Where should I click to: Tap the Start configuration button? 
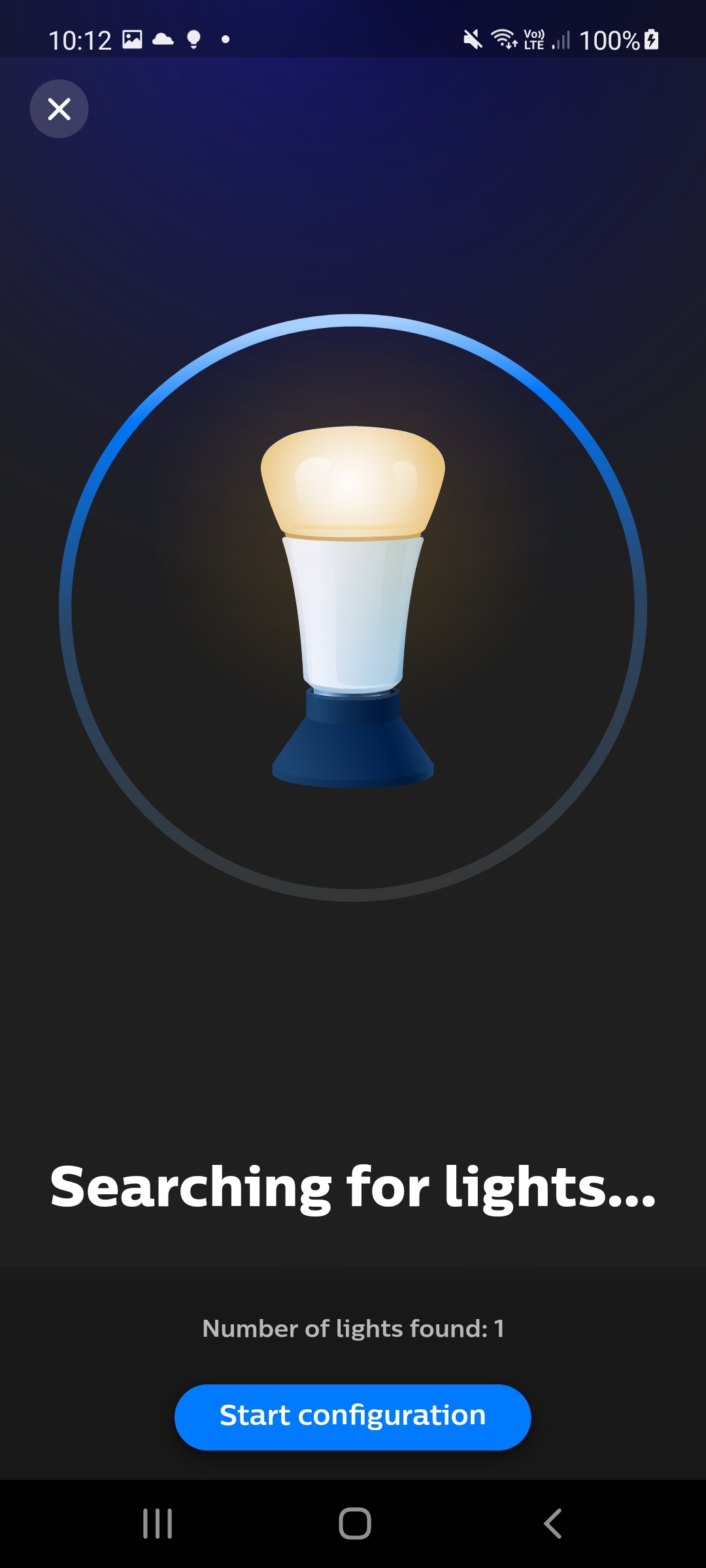tap(352, 1417)
